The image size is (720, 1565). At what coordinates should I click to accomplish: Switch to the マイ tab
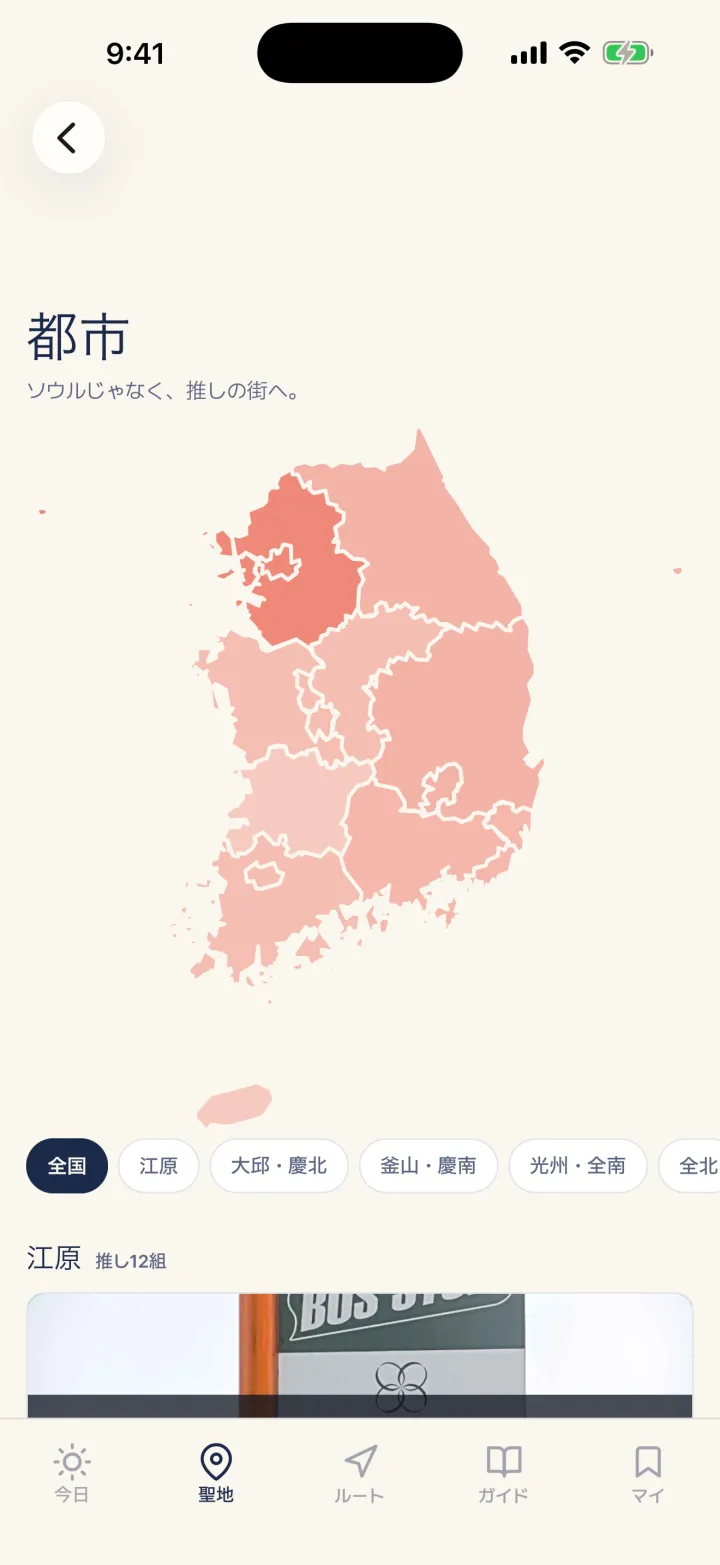(648, 1475)
